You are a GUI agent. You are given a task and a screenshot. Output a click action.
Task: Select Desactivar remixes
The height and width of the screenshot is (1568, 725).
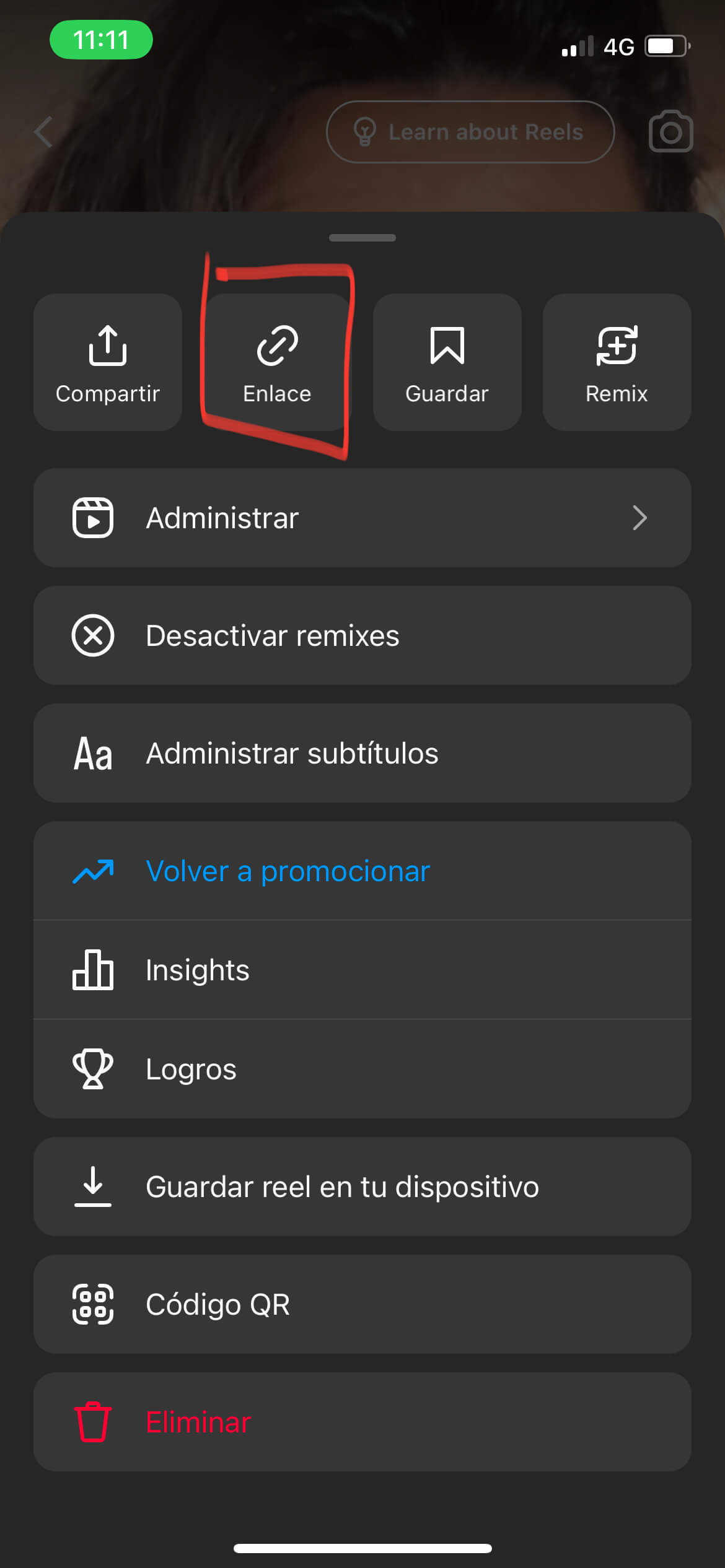click(362, 635)
